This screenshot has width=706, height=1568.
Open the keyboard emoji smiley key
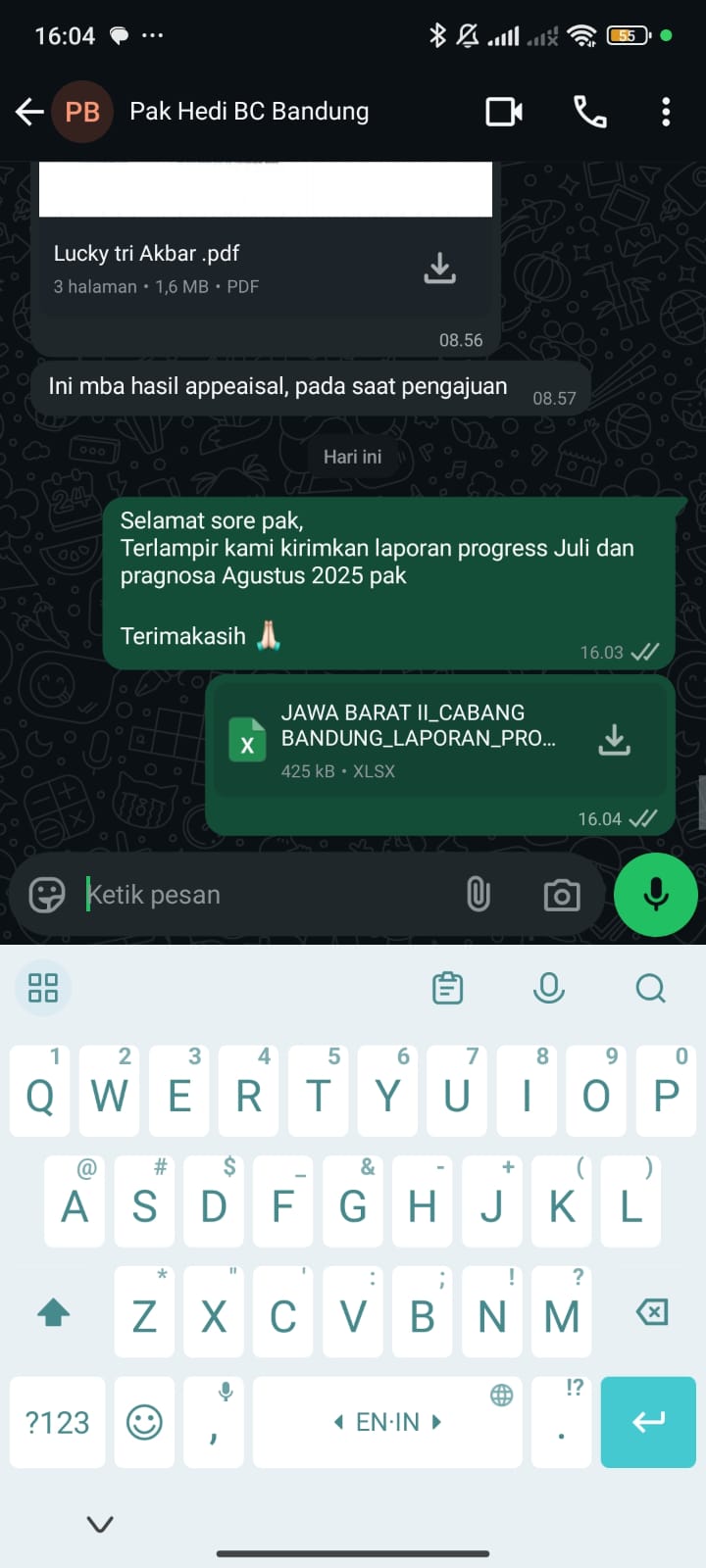tap(144, 1422)
